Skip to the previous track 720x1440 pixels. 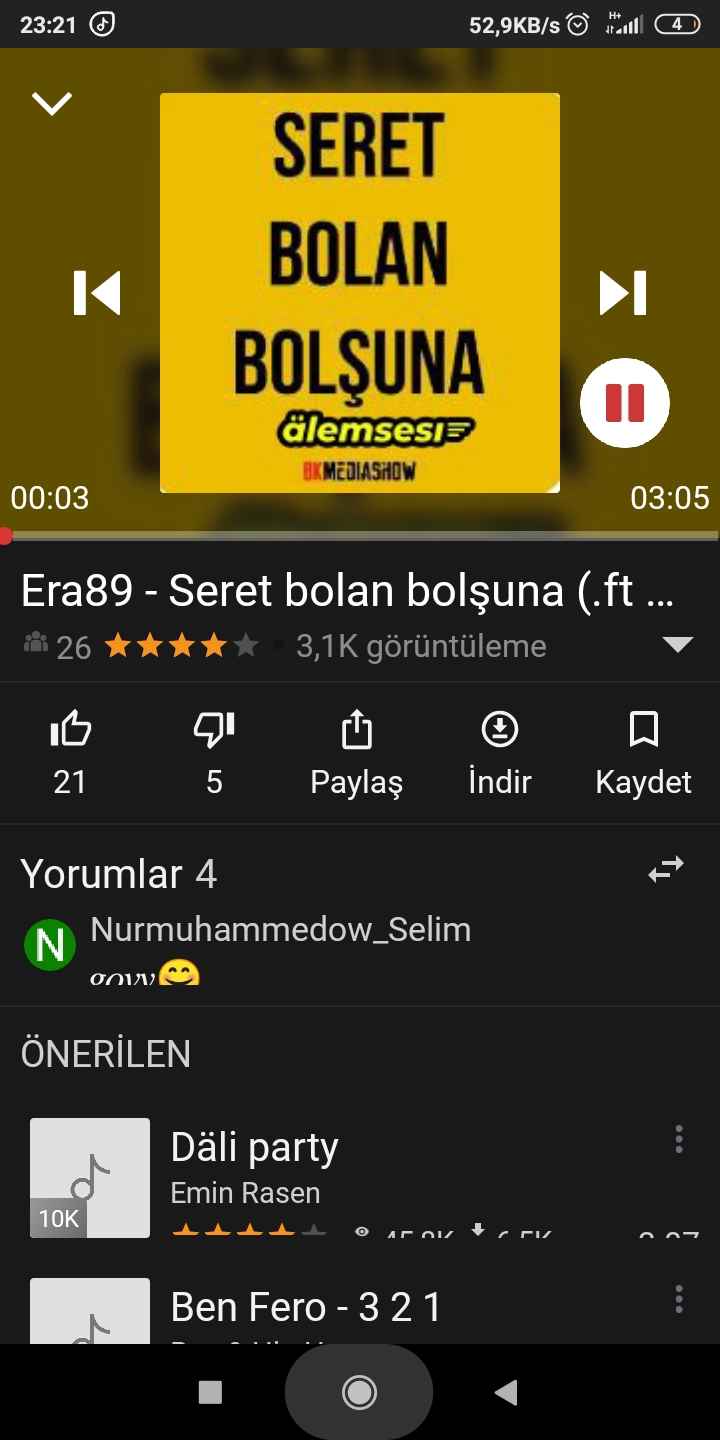coord(97,293)
